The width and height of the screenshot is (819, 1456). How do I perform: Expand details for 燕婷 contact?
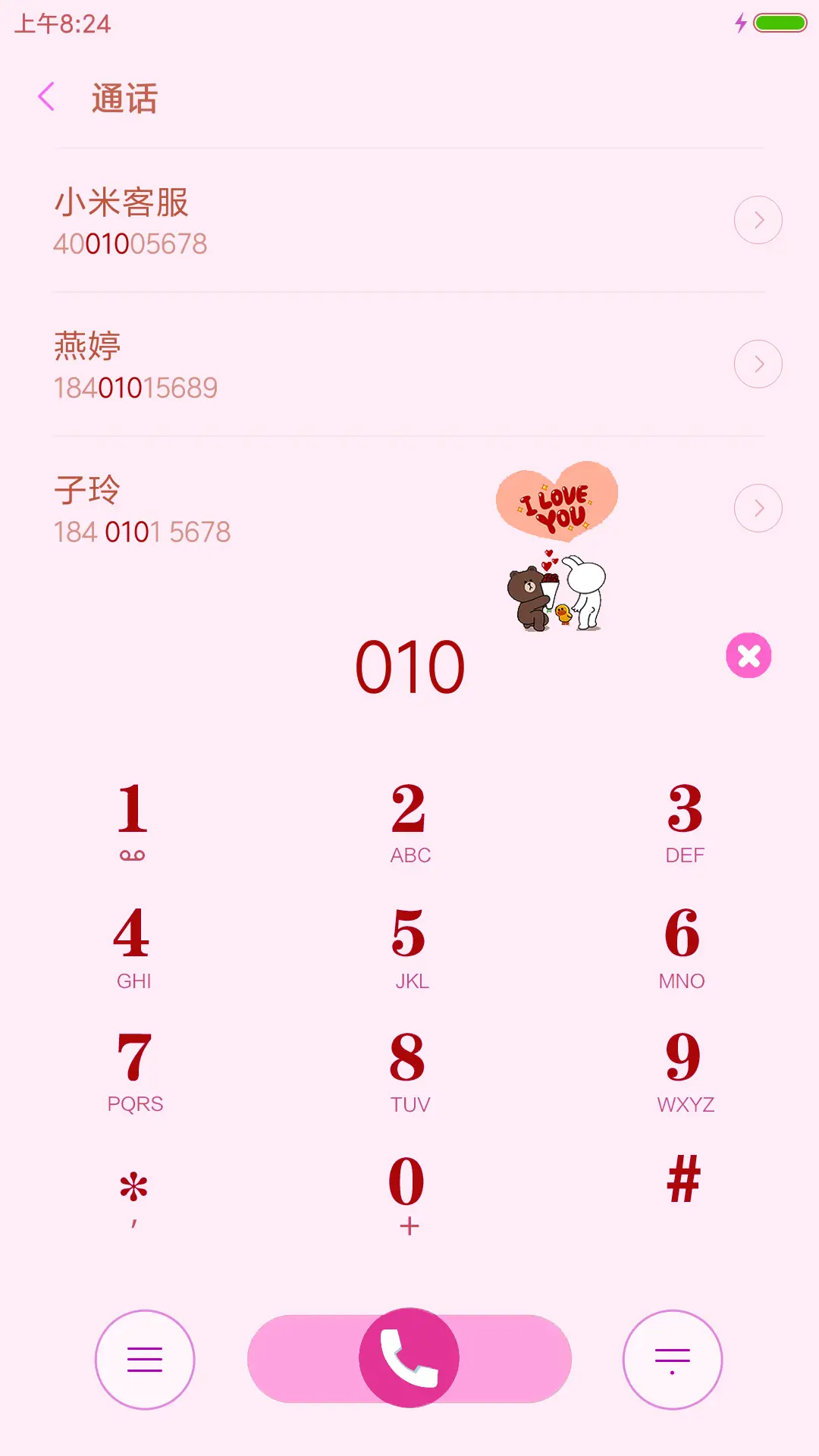(758, 364)
